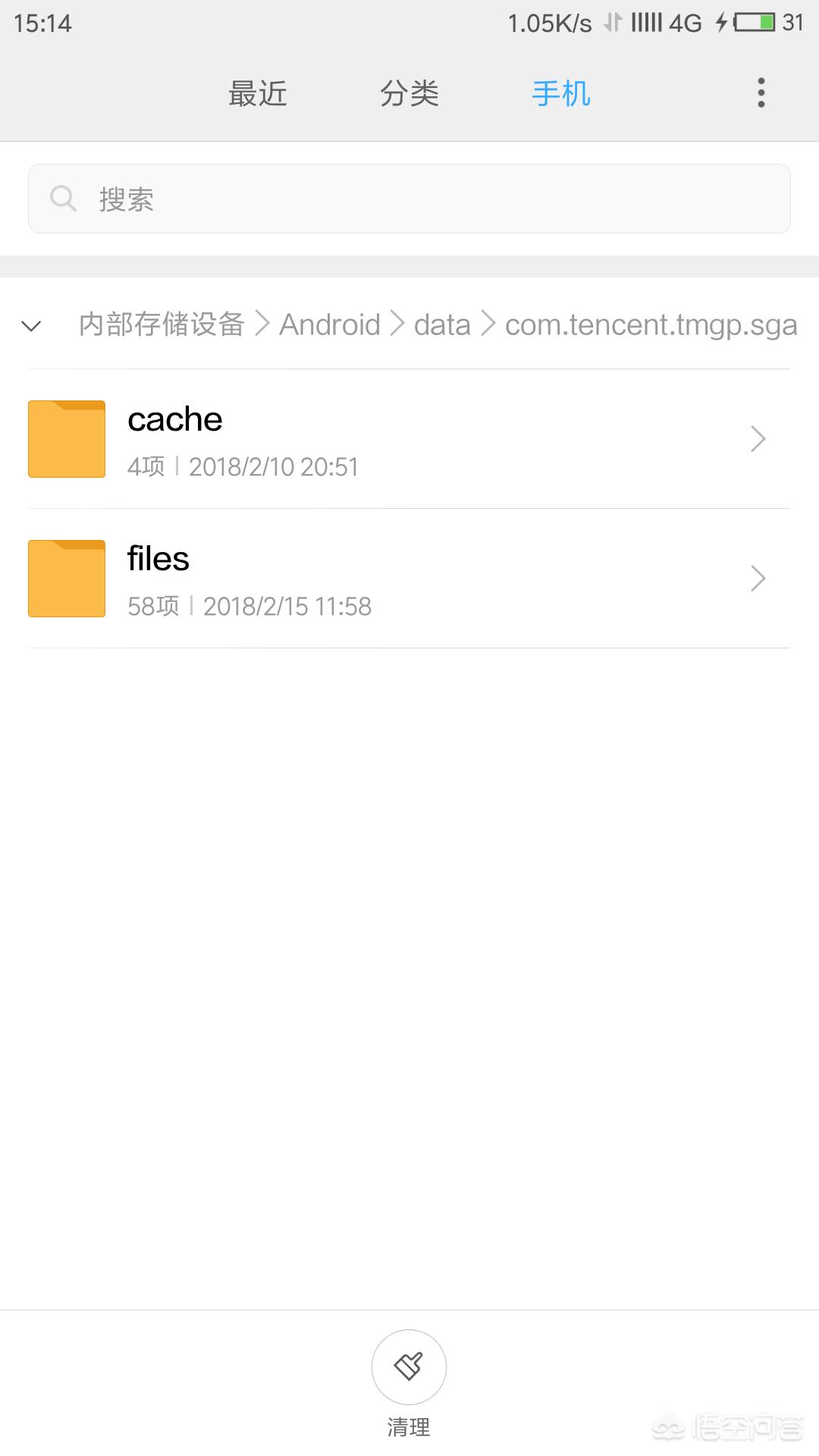Tap the 清理 cleanup button
Viewport: 819px width, 1456px height.
point(409,1367)
